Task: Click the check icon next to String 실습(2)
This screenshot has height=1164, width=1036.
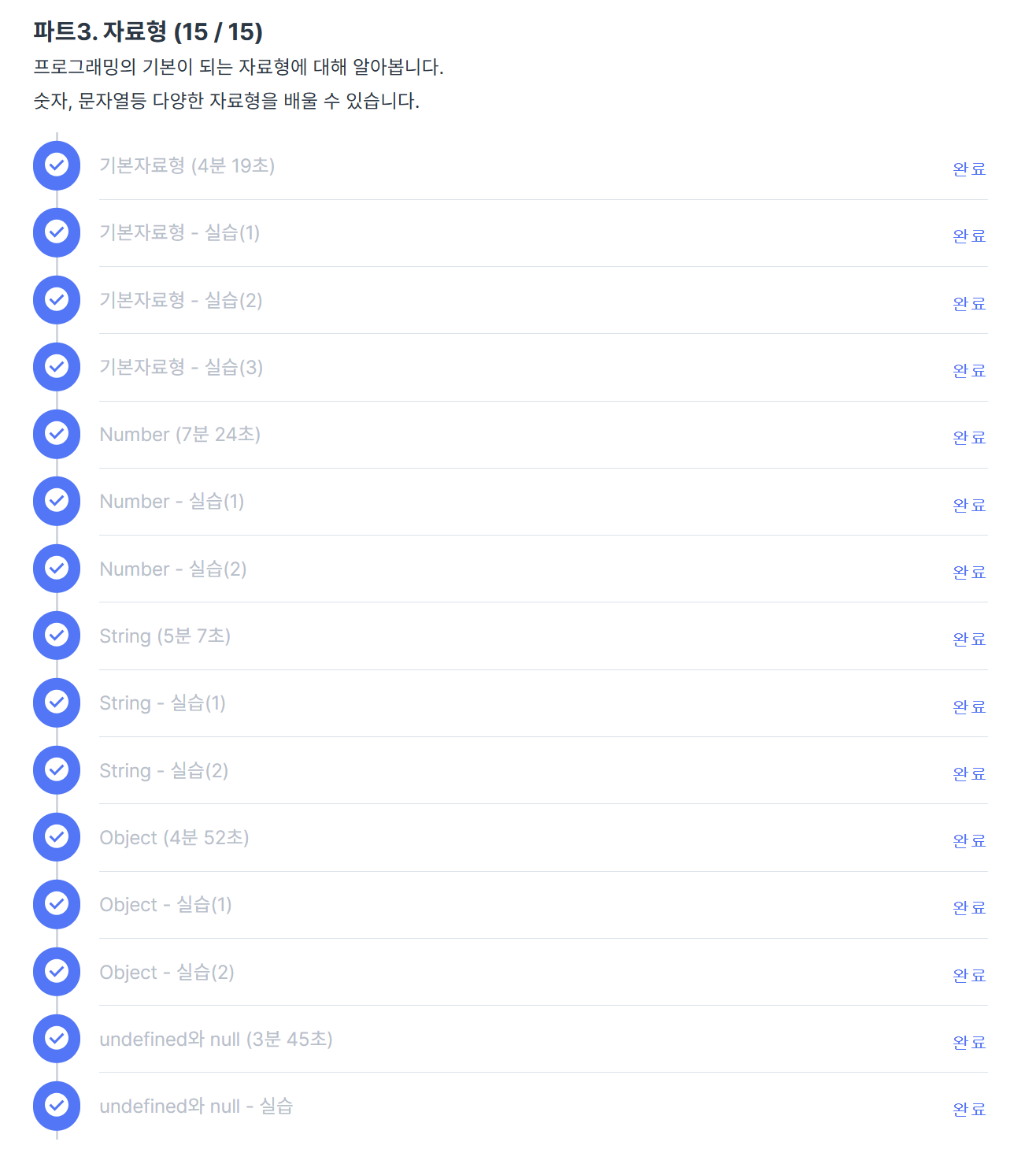Action: (x=56, y=770)
